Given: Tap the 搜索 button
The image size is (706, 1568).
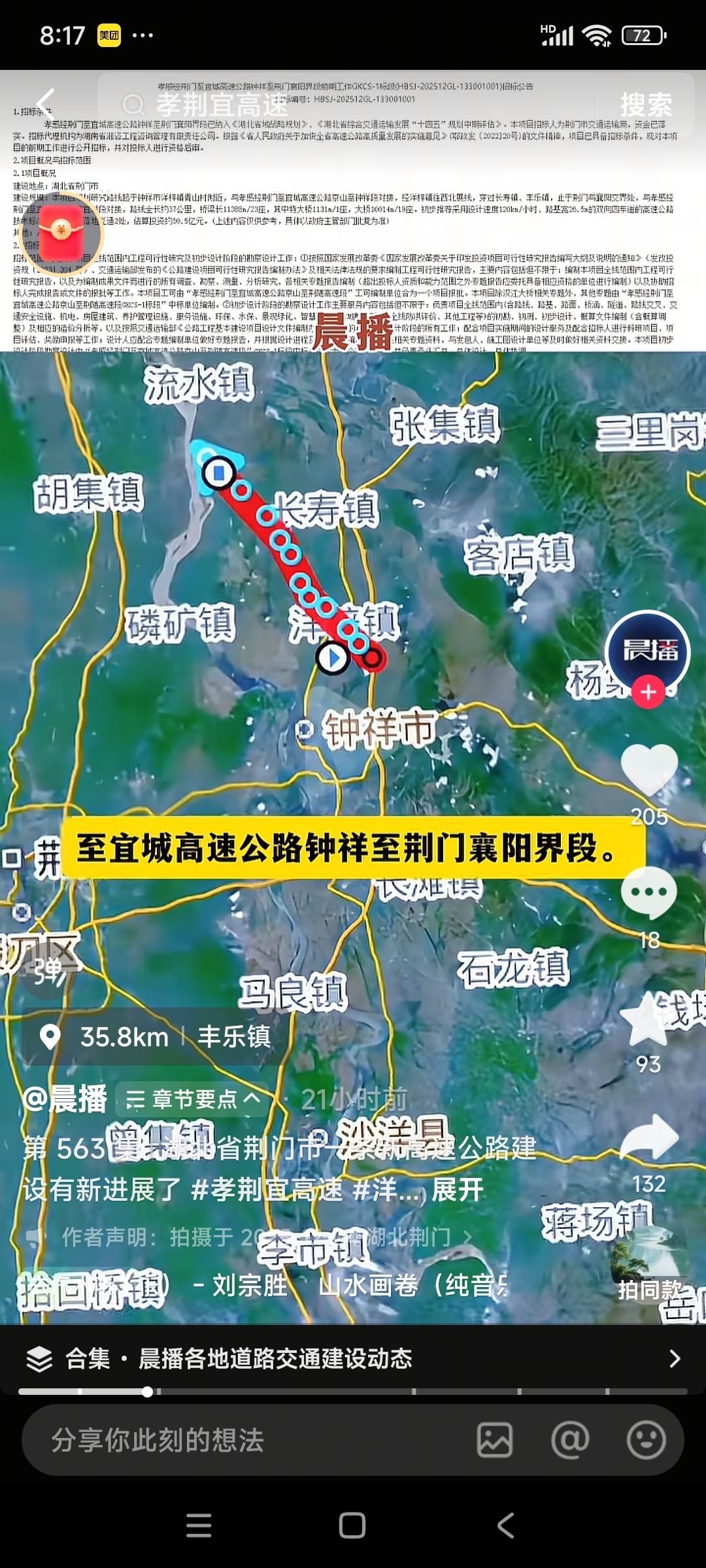Looking at the screenshot, I should click(x=645, y=105).
